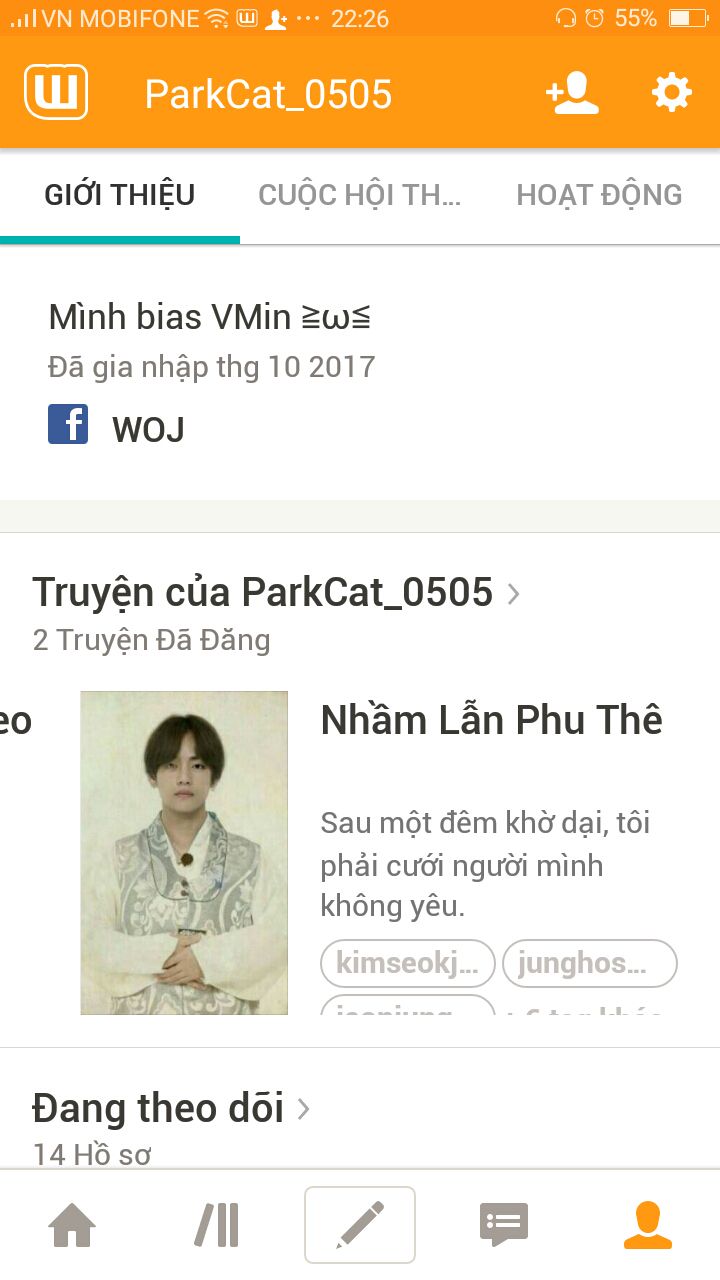Switch to the Hoạt động tab
The height and width of the screenshot is (1280, 720).
(599, 195)
